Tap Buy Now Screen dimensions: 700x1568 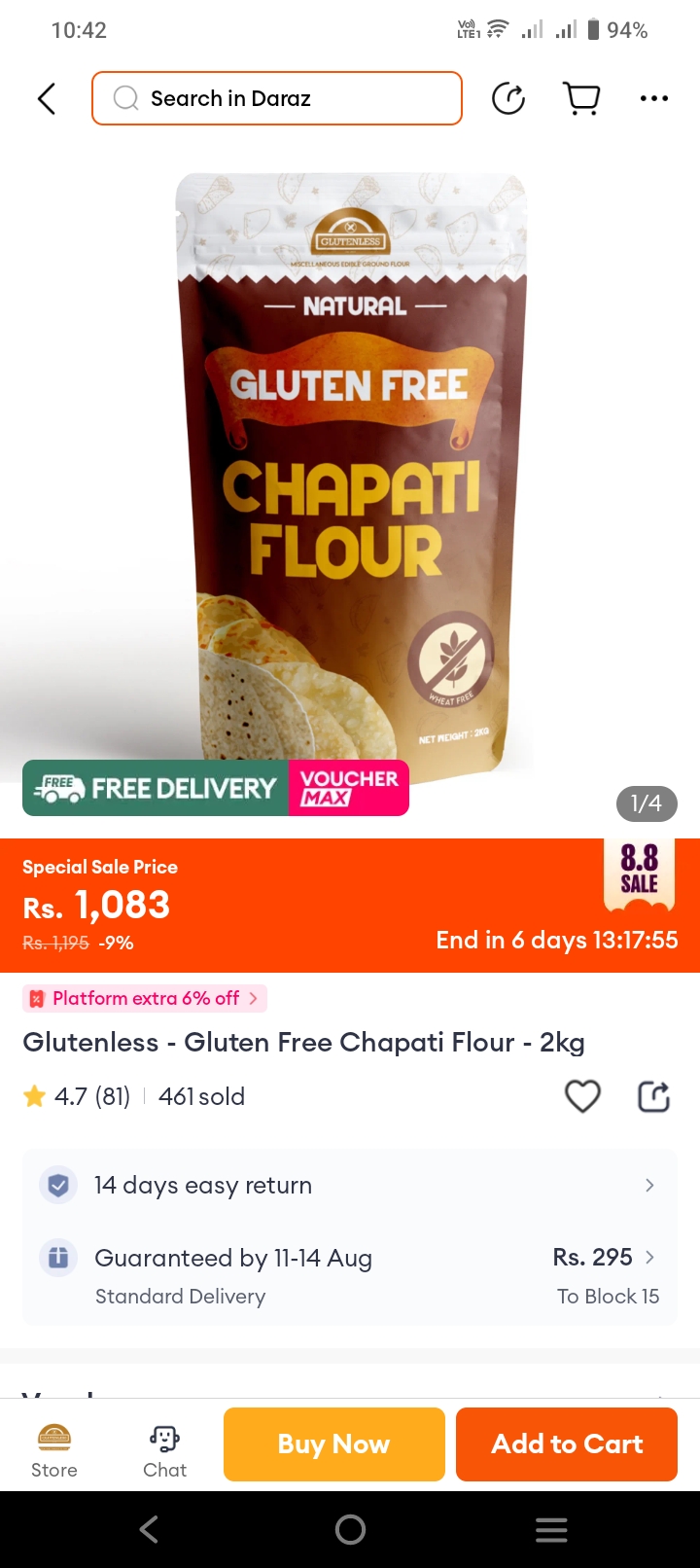(x=334, y=1444)
